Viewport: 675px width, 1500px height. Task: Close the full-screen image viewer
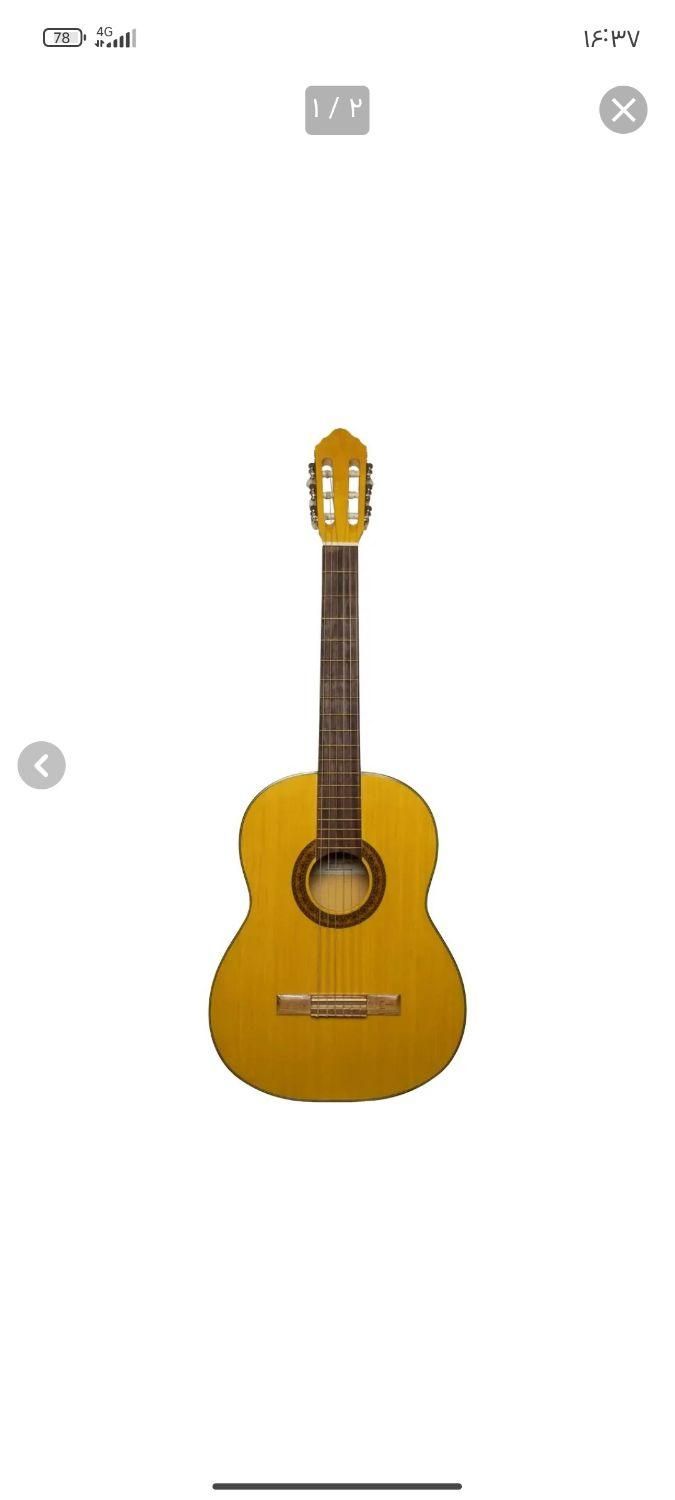point(623,110)
